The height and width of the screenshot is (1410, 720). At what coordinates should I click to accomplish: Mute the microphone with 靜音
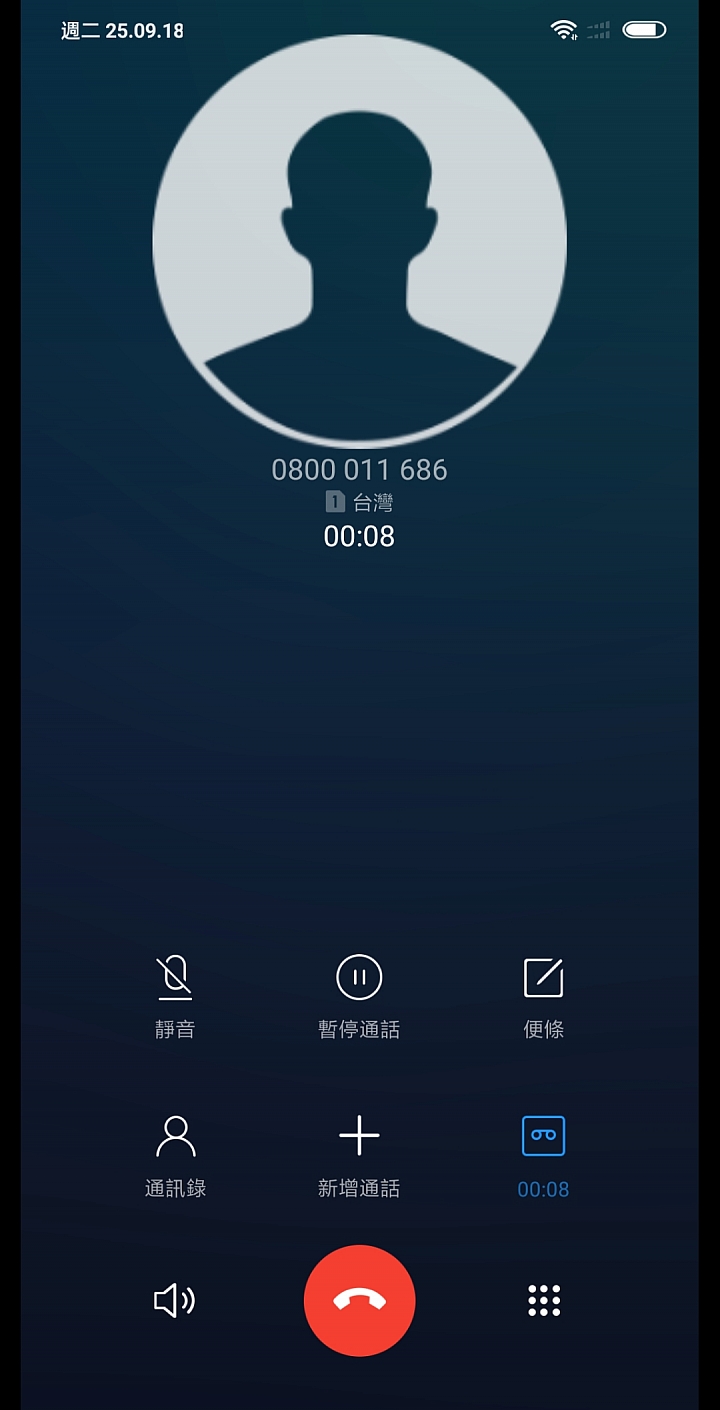pyautogui.click(x=174, y=978)
